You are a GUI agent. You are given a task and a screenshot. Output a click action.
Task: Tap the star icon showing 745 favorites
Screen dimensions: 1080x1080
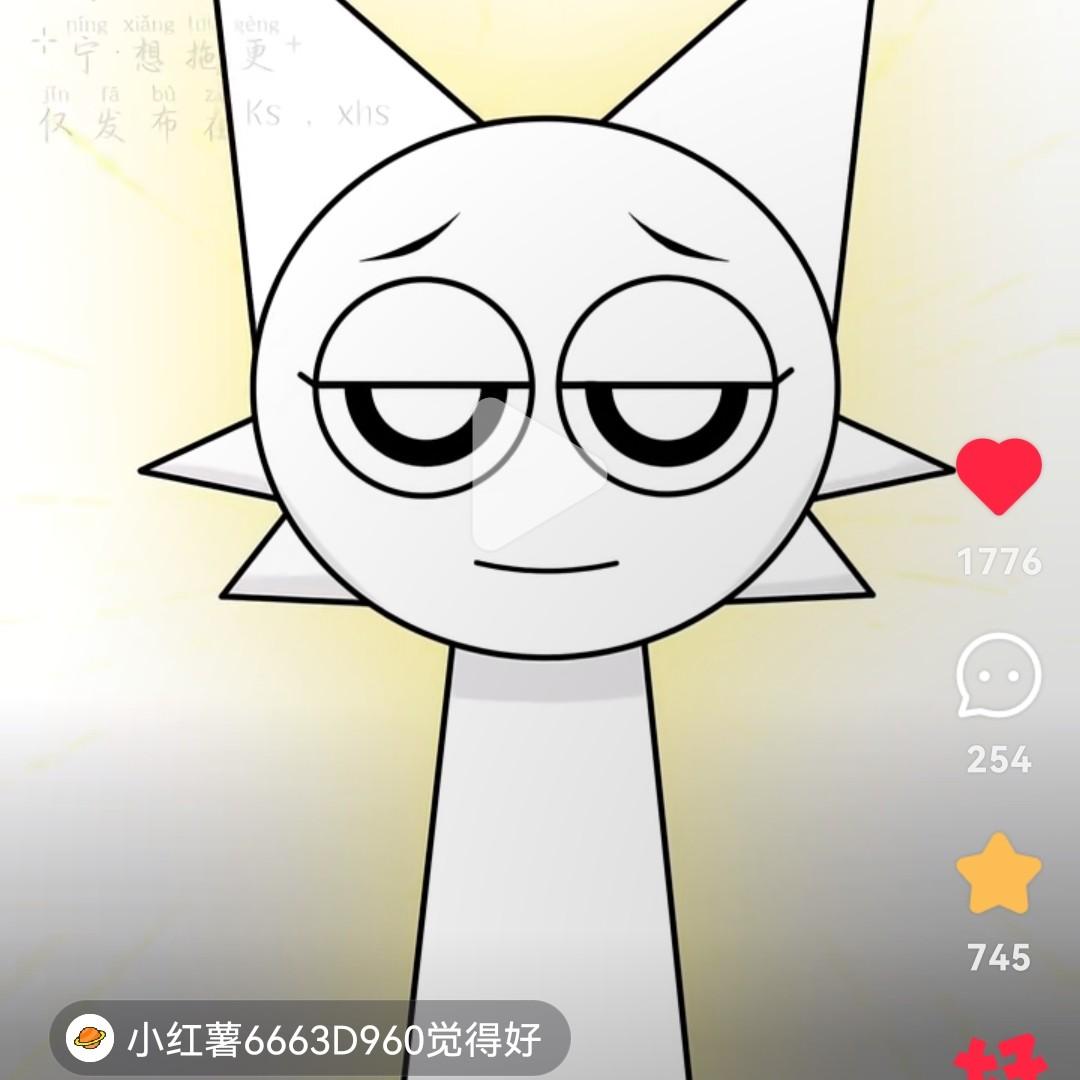pos(998,873)
